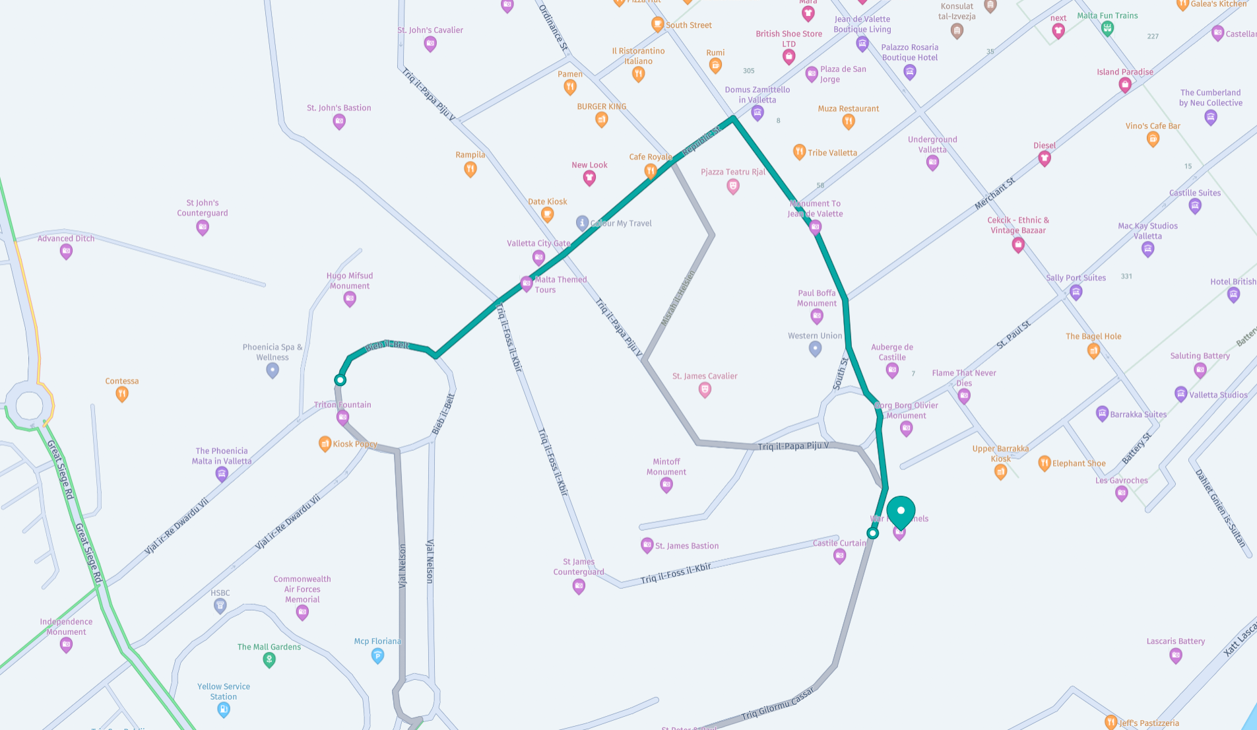Screen dimensions: 1257x730
Task: Tap the Yellow Service Station marker
Action: click(x=224, y=709)
